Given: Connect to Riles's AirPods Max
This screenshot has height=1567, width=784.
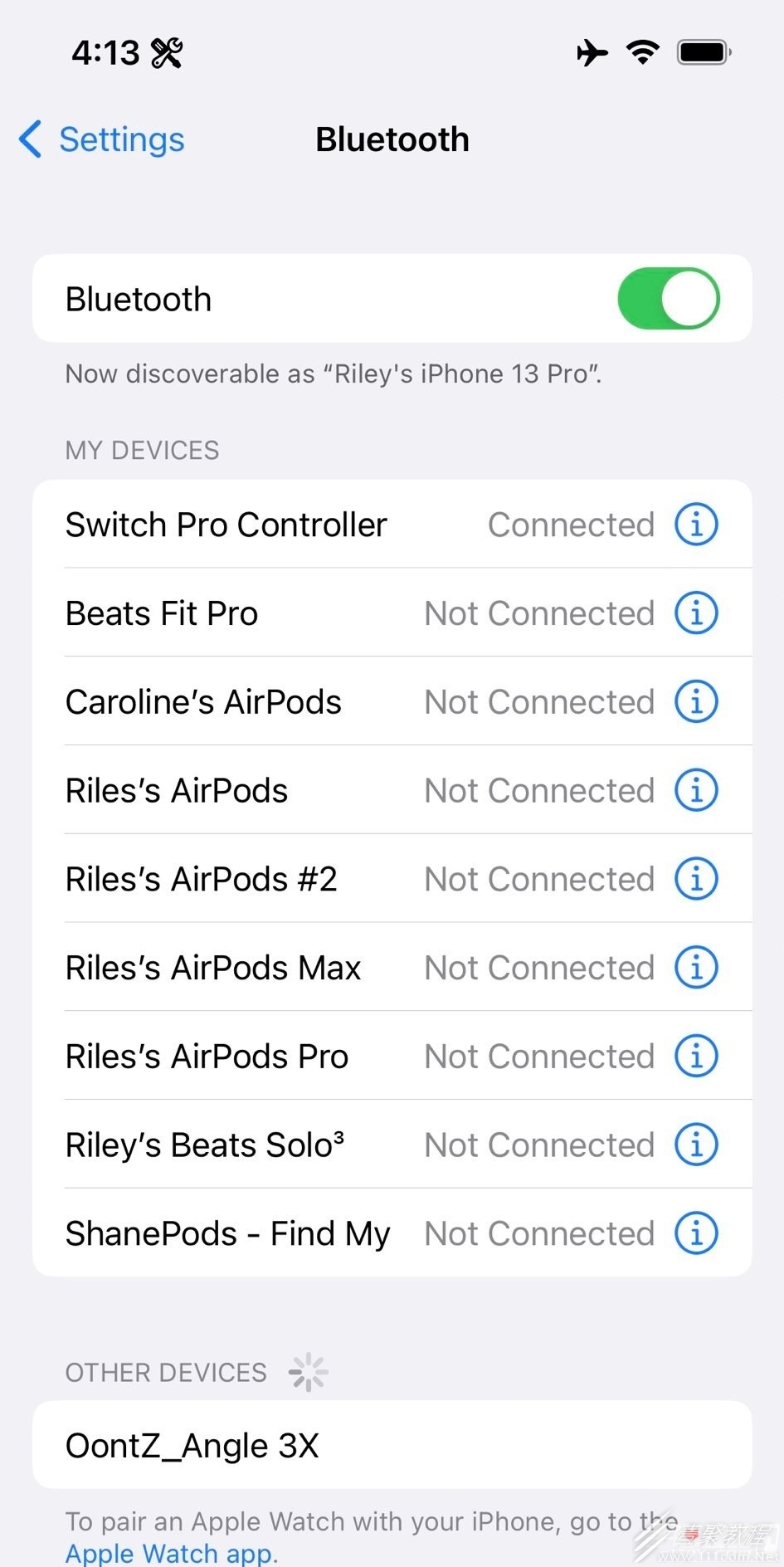Looking at the screenshot, I should [x=392, y=967].
